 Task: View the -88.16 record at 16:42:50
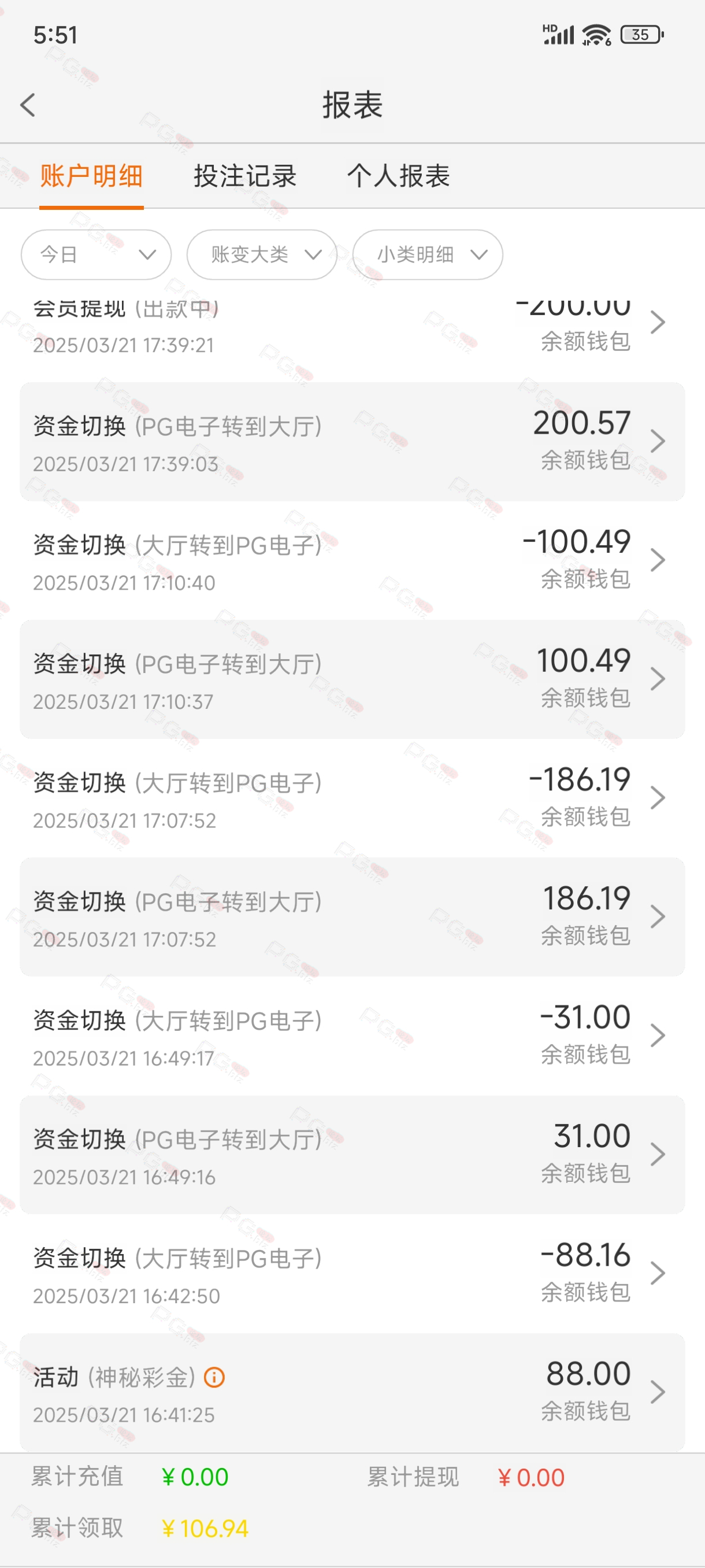[352, 1273]
